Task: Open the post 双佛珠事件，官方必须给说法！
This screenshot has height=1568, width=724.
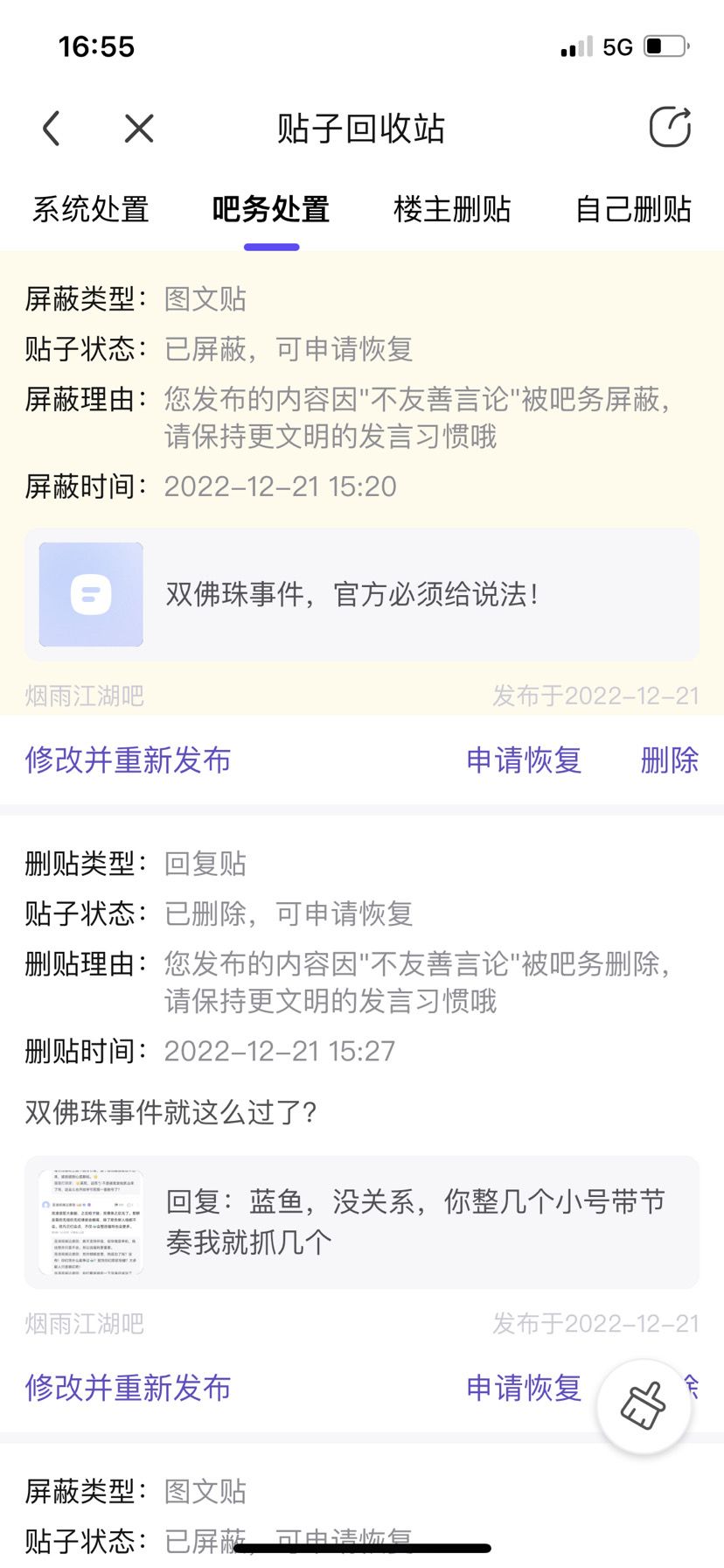Action: pyautogui.click(x=362, y=594)
